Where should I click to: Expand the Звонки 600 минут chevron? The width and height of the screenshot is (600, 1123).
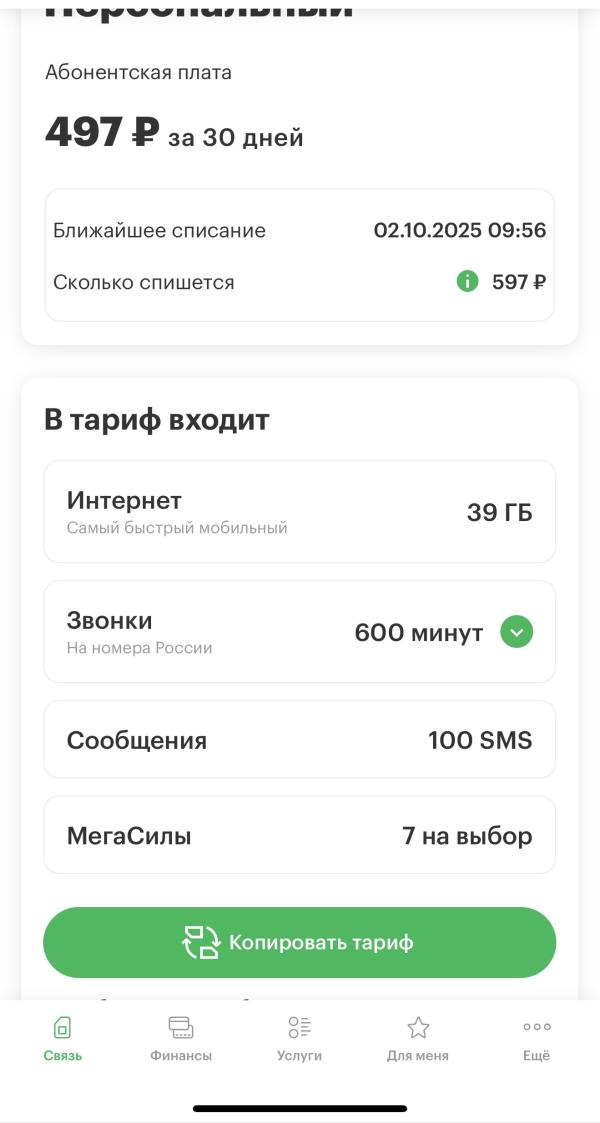coord(516,632)
